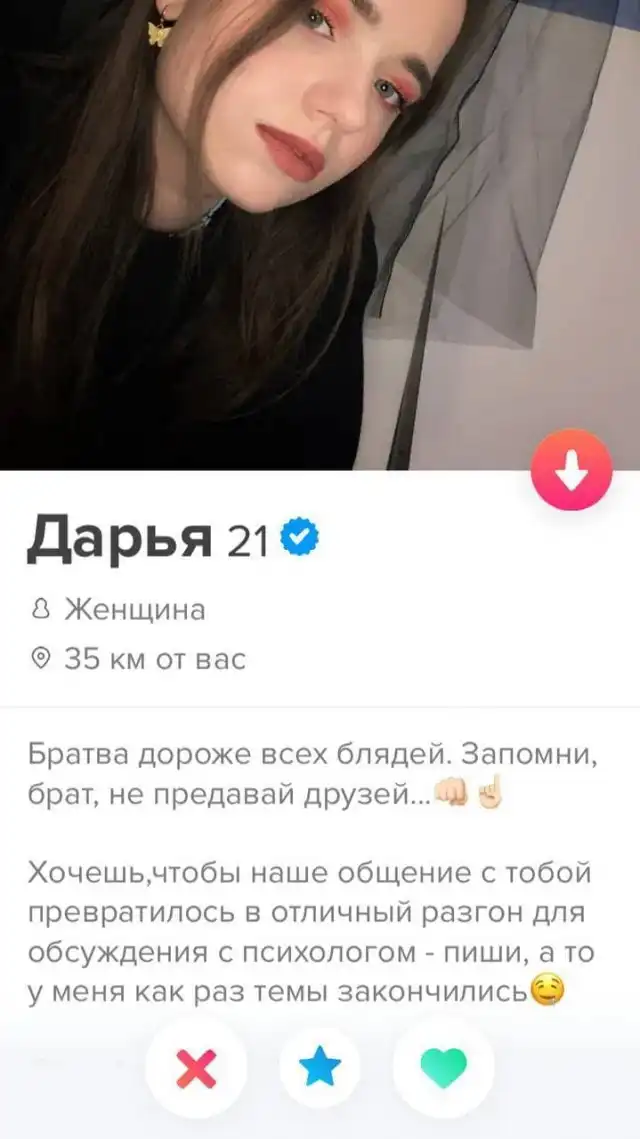Super like Дарья with the blue star
This screenshot has height=1139, width=640.
point(320,1070)
